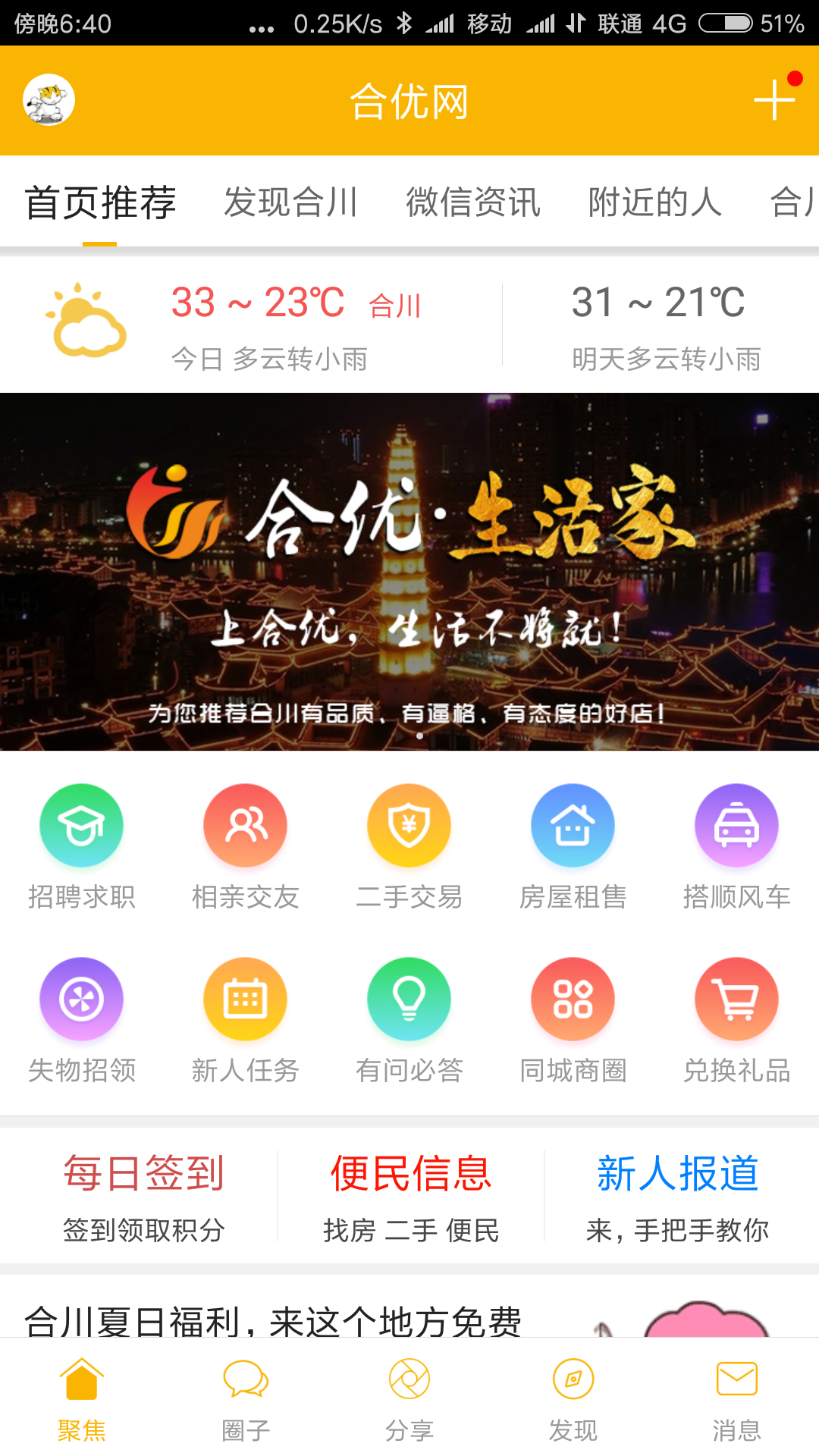Viewport: 819px width, 1456px height.
Task: Switch to the 发现合川 tab
Action: click(x=290, y=202)
